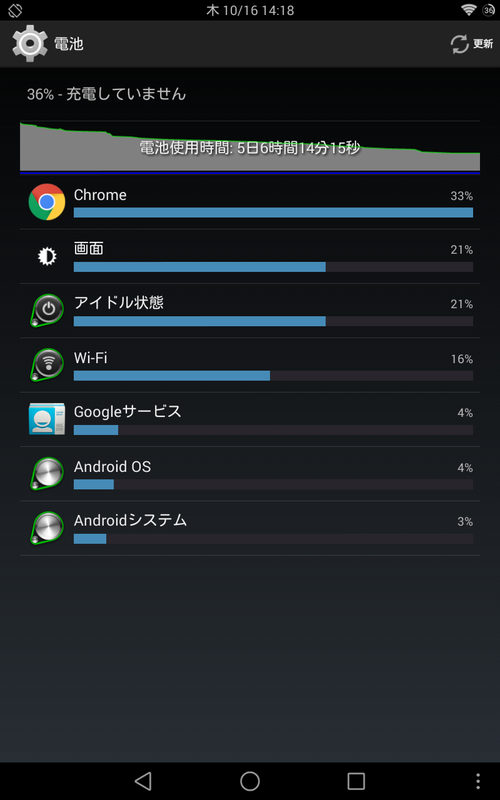Tap the 更新 refresh button
The height and width of the screenshot is (800, 500).
tap(471, 44)
